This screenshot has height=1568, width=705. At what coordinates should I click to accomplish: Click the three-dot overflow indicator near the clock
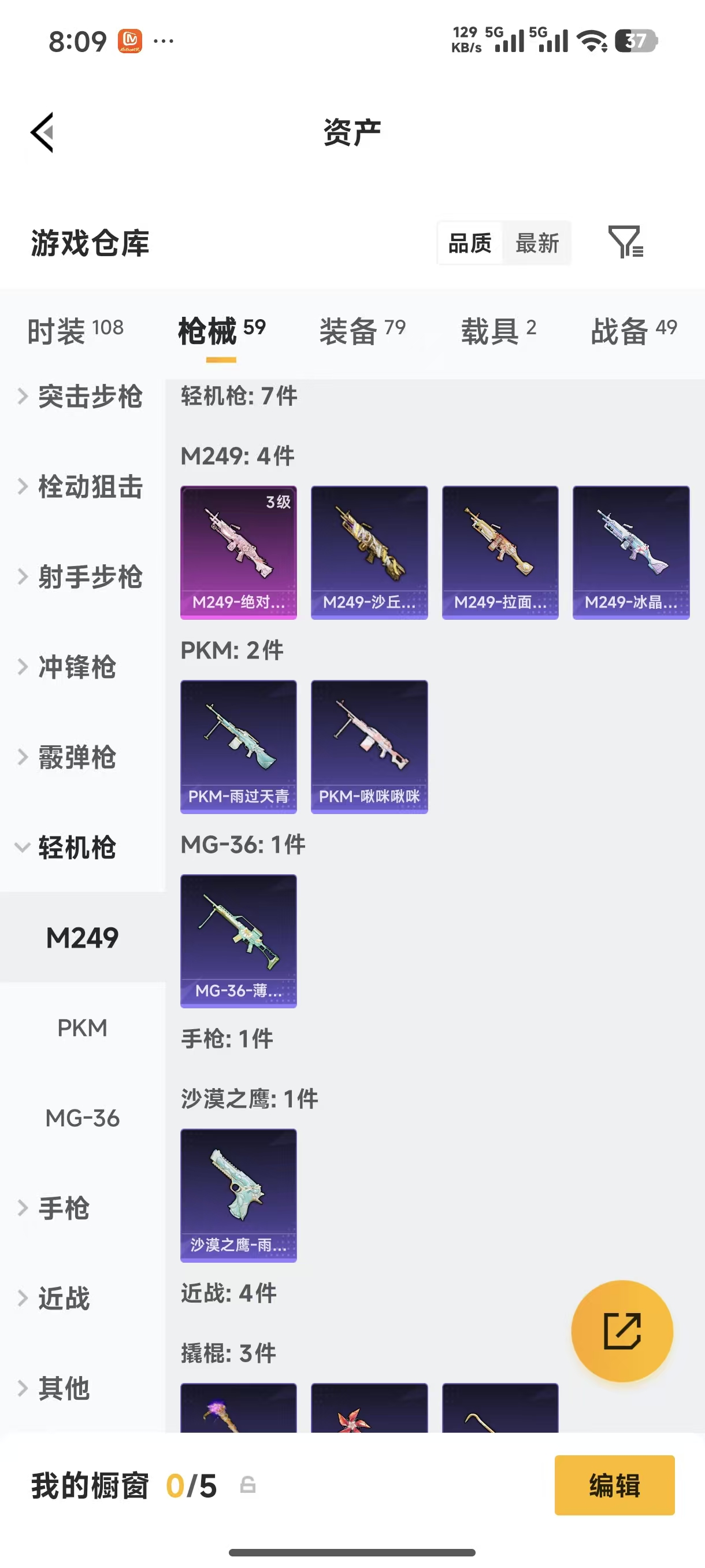pos(163,40)
